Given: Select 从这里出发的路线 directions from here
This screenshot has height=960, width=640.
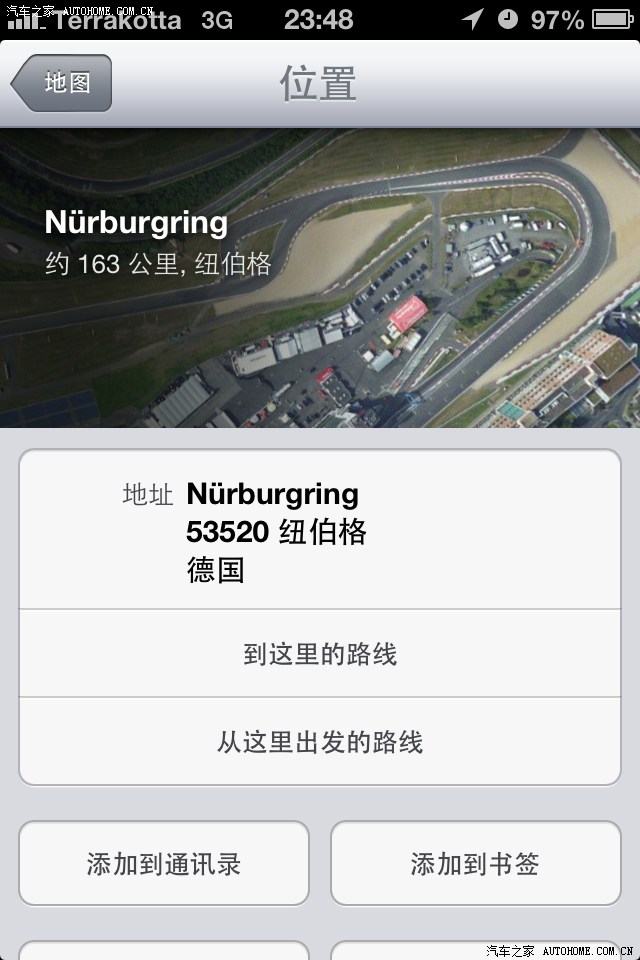Looking at the screenshot, I should (320, 742).
